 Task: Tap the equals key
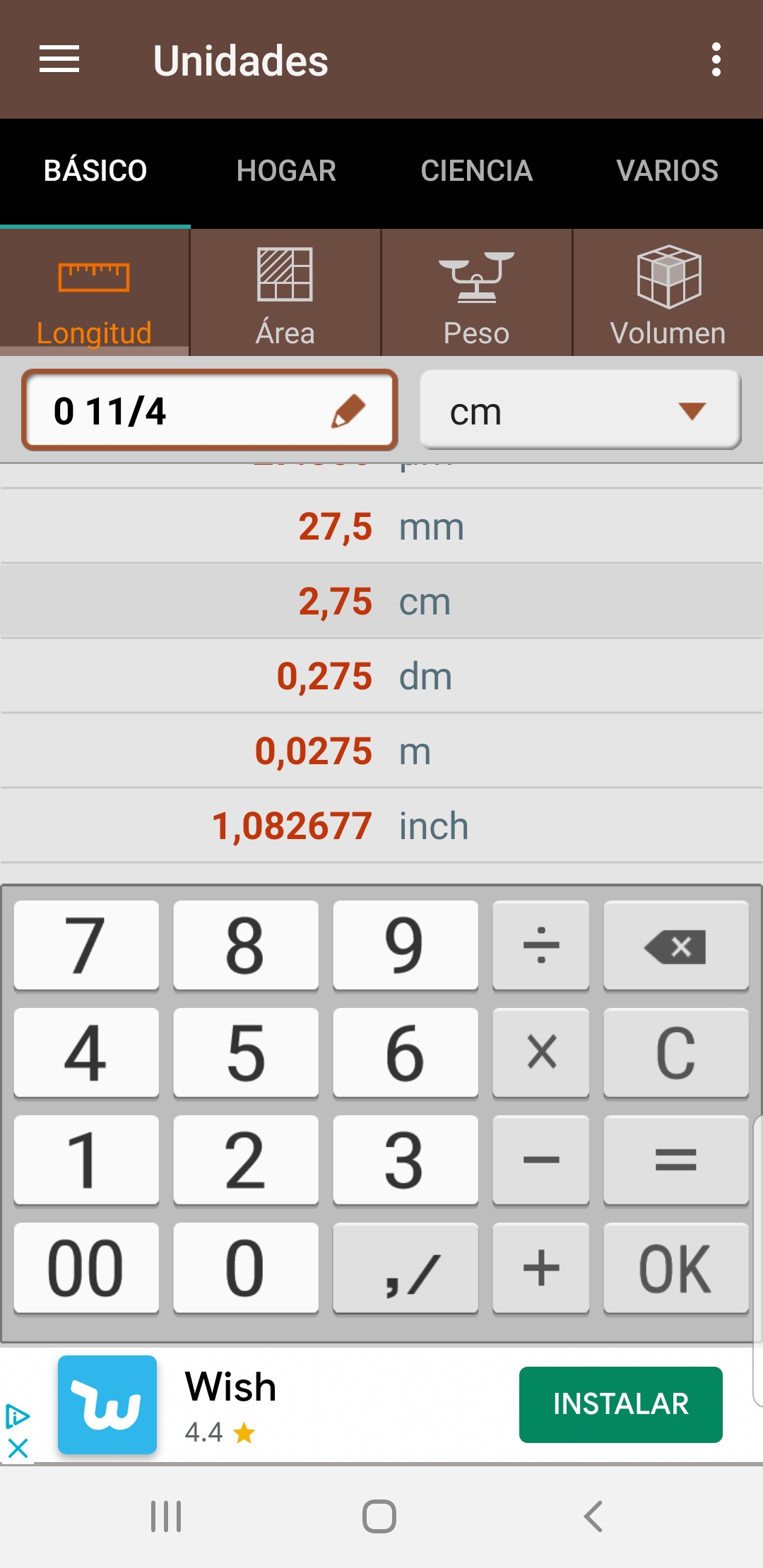(675, 1160)
